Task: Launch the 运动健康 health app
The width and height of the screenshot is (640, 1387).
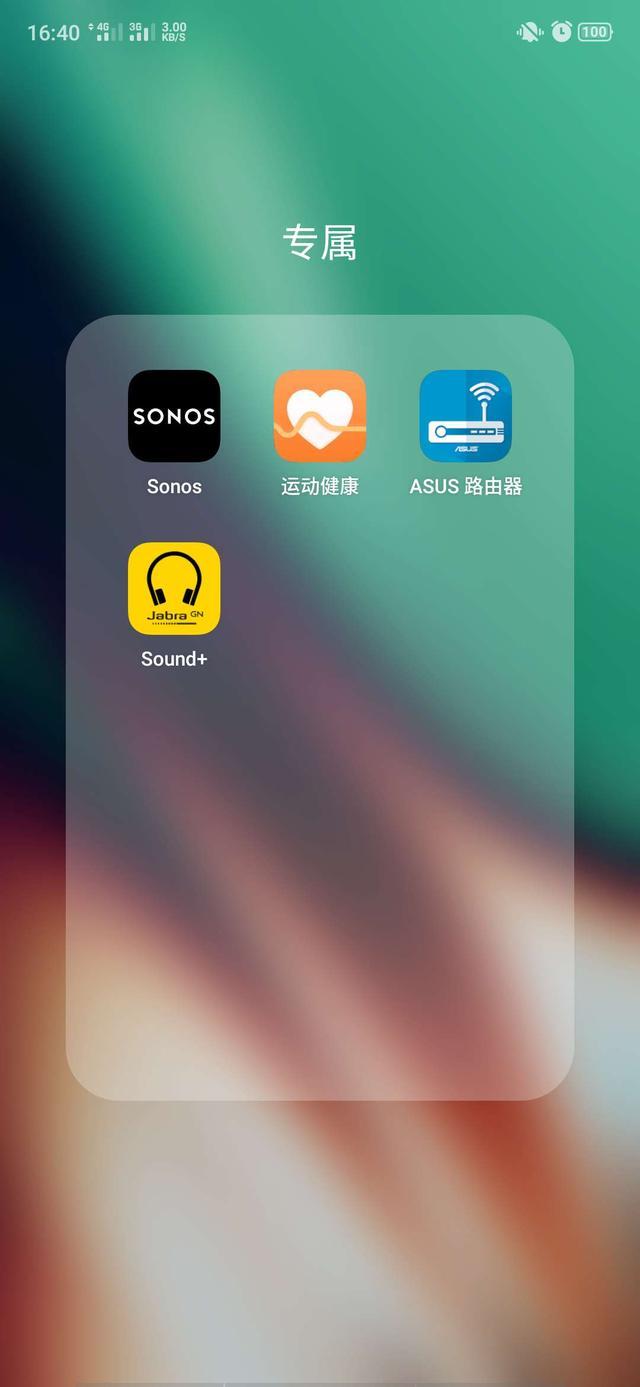Action: (x=320, y=416)
